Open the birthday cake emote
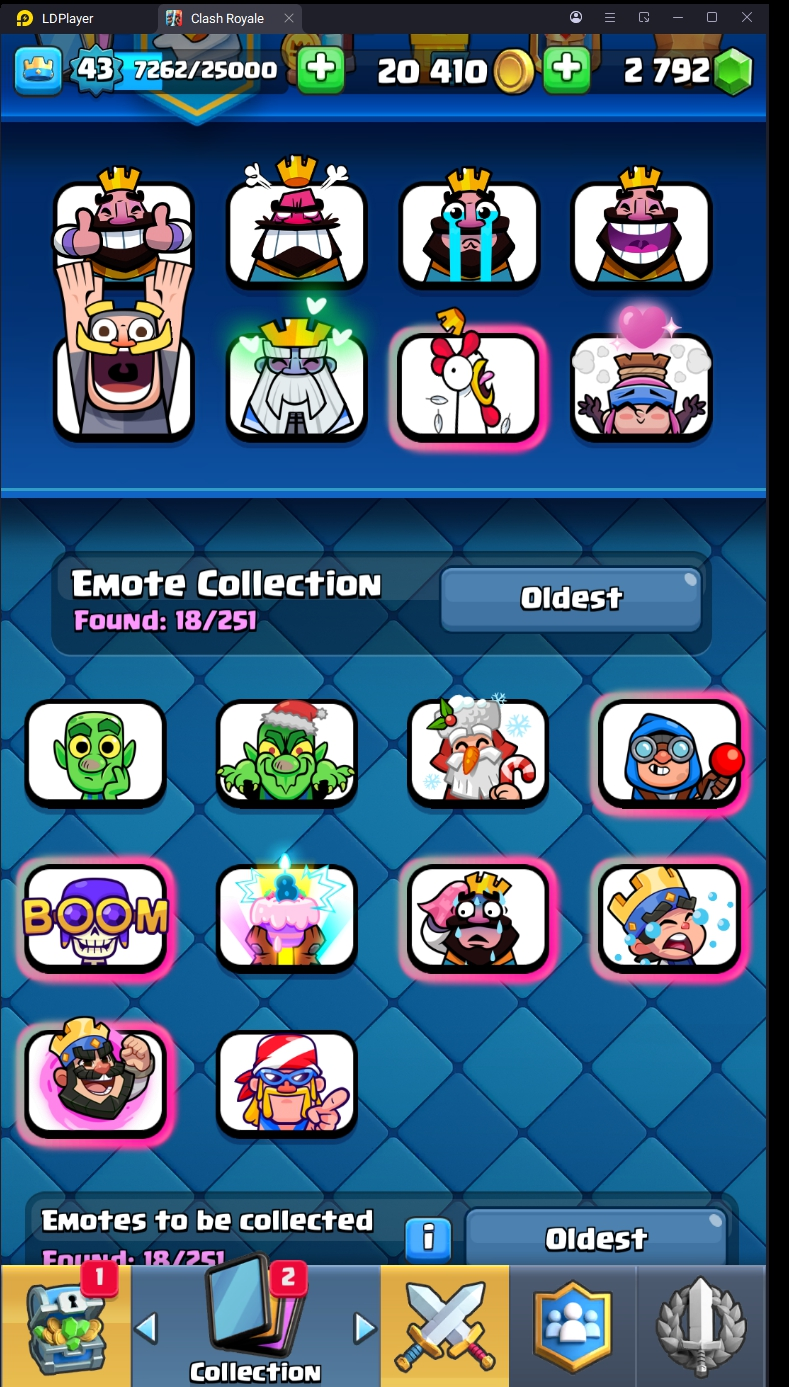The width and height of the screenshot is (789, 1387). pyautogui.click(x=287, y=917)
